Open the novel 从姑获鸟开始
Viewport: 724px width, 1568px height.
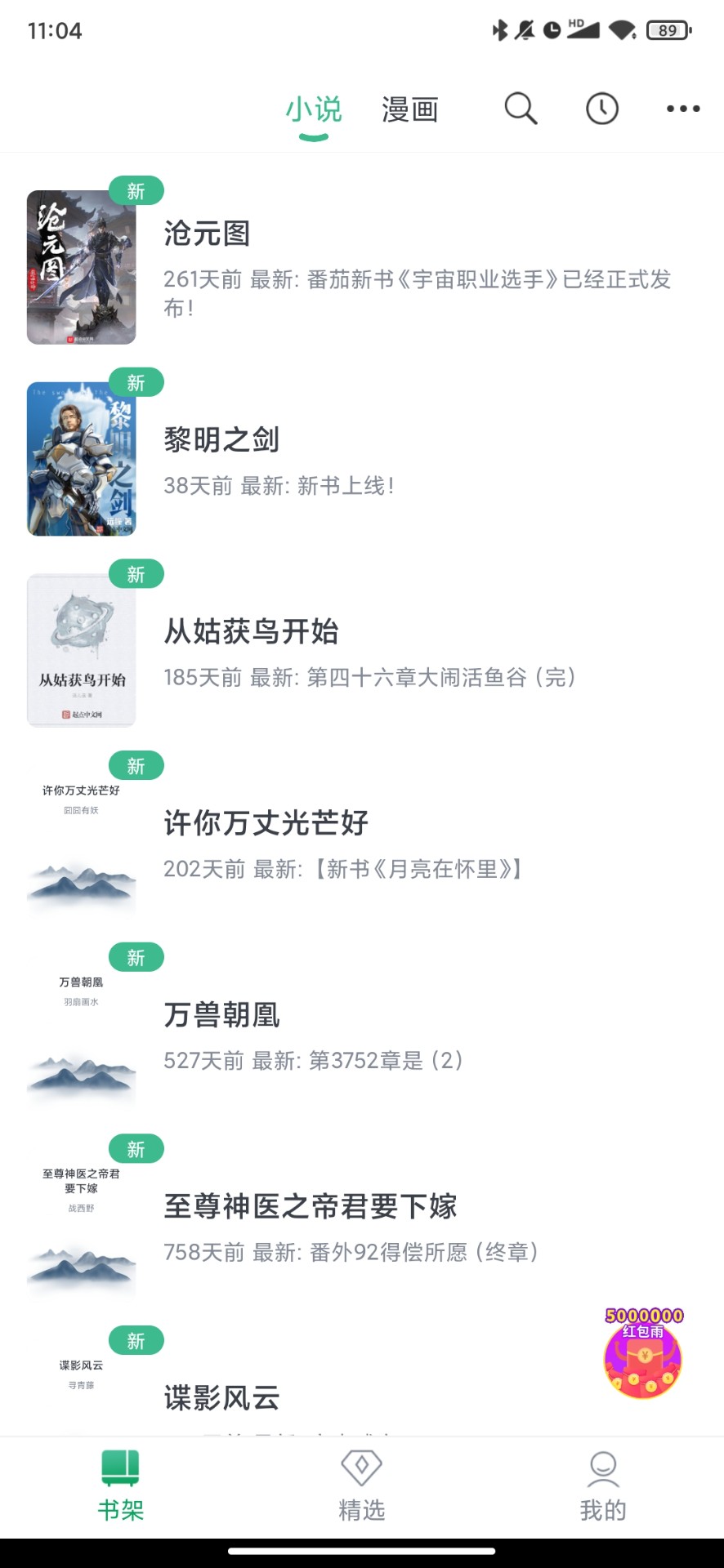pyautogui.click(x=253, y=630)
